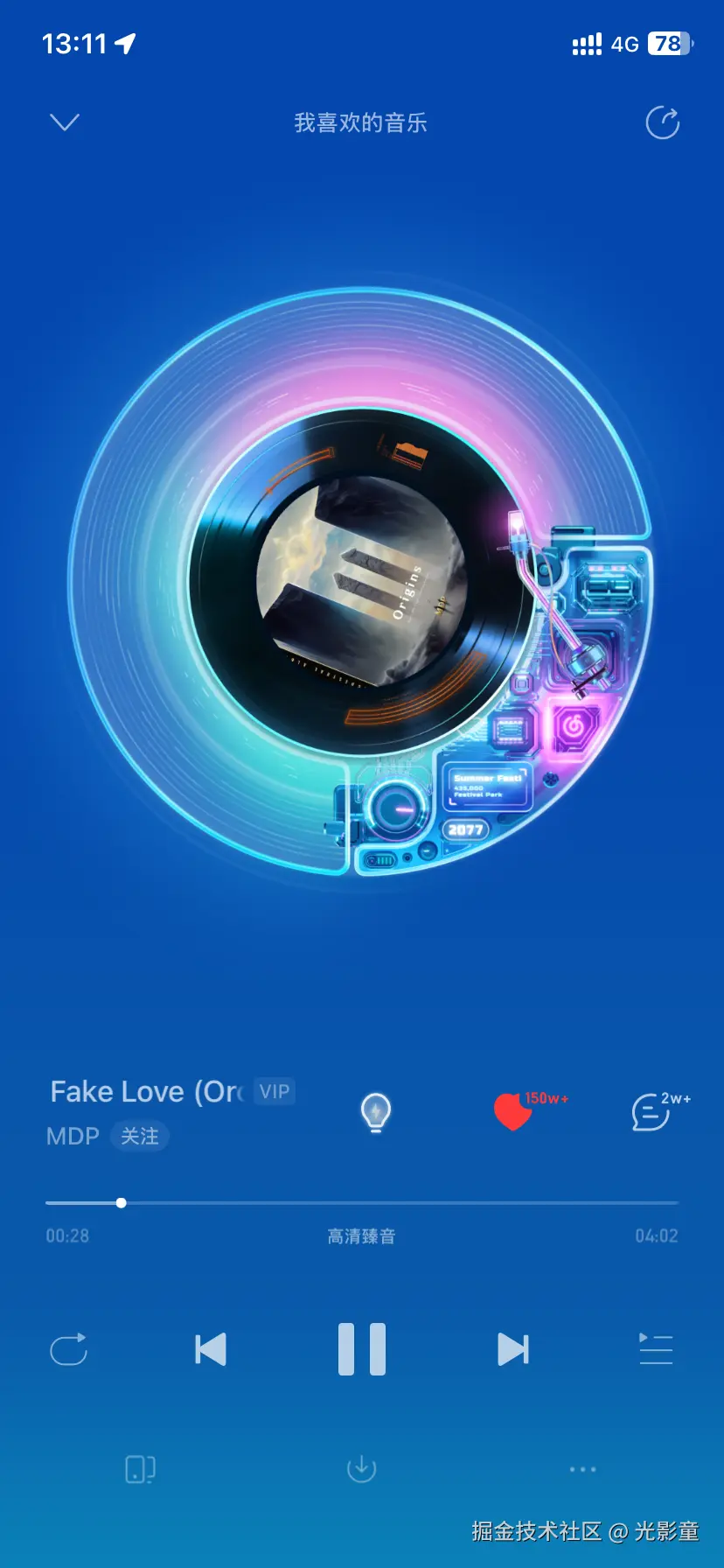The width and height of the screenshot is (724, 1568).
Task: Open the light bulb icon
Action: 376,1112
